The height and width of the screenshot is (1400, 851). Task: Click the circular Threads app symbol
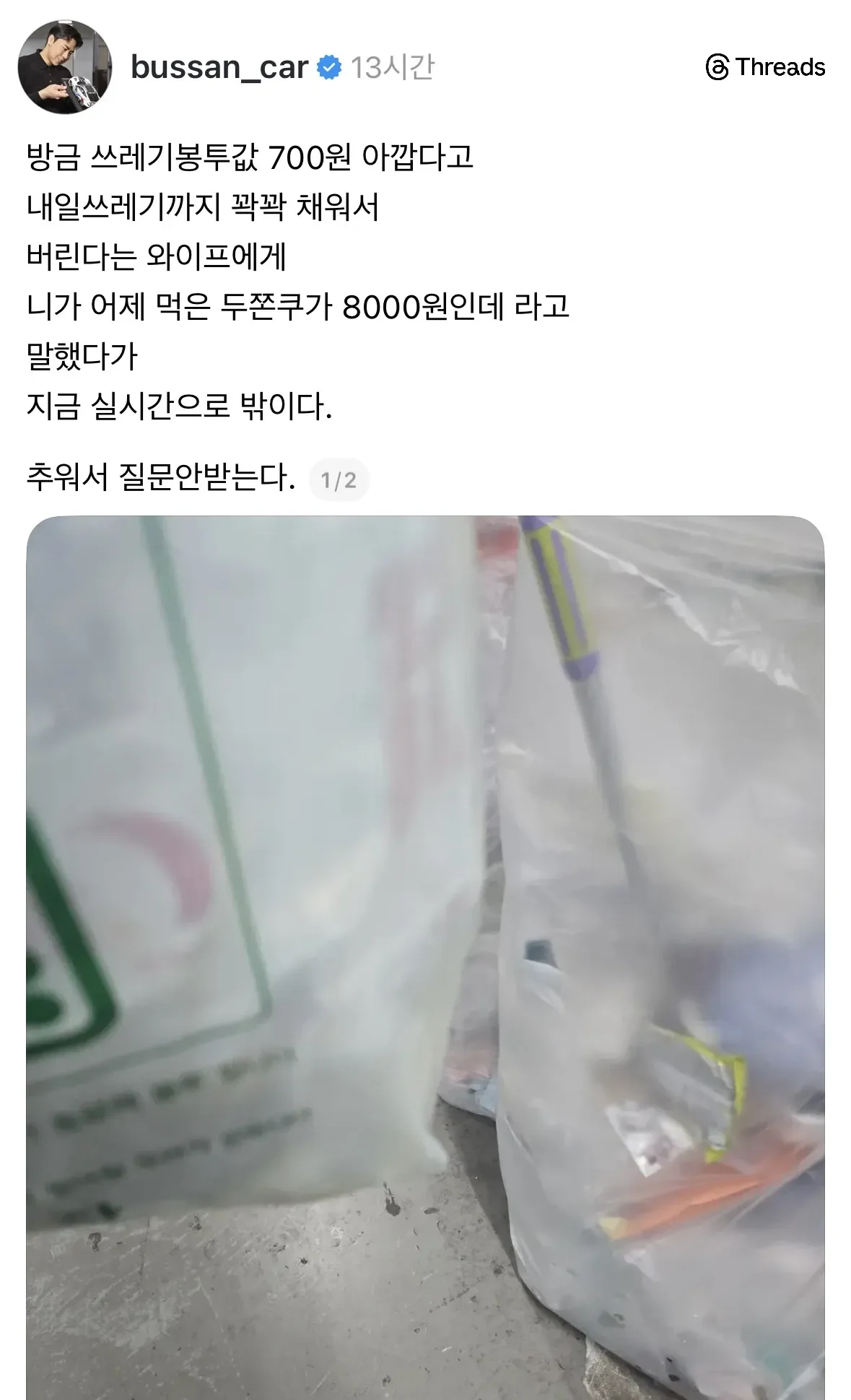pyautogui.click(x=717, y=68)
